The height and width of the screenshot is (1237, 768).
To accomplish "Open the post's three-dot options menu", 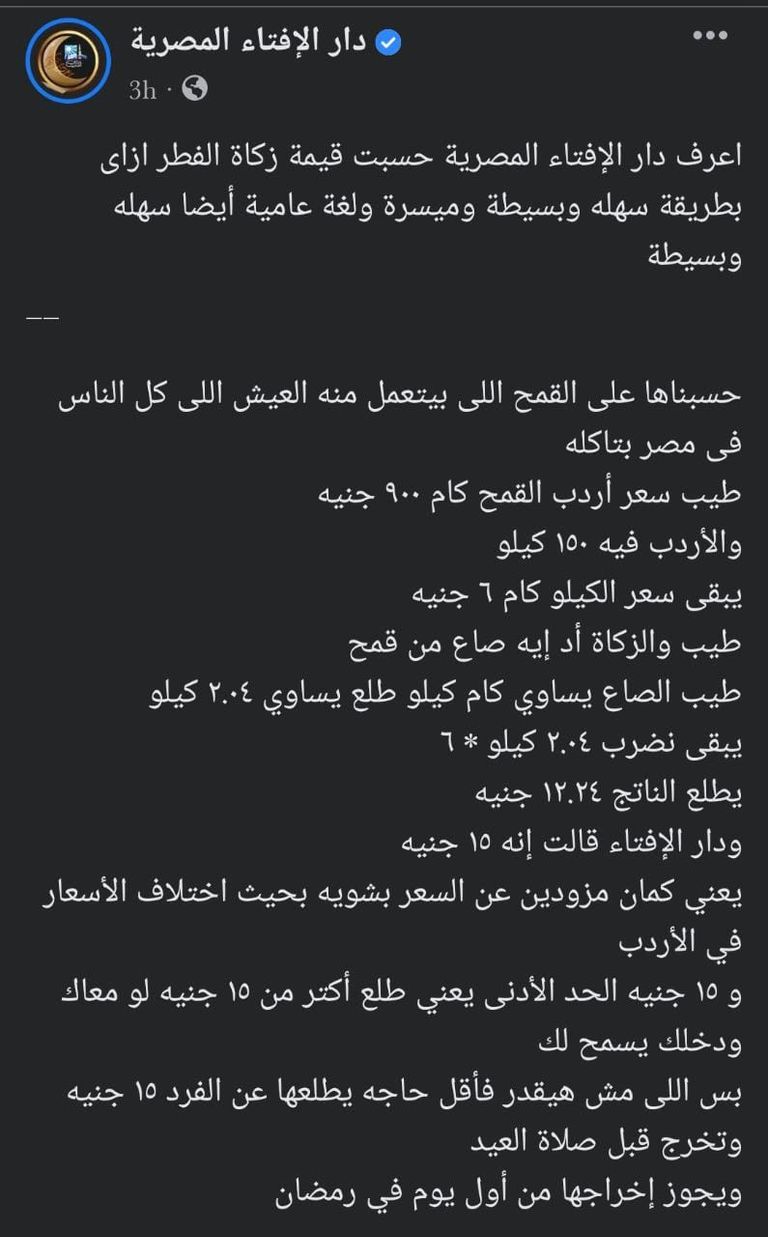I will click(x=711, y=35).
